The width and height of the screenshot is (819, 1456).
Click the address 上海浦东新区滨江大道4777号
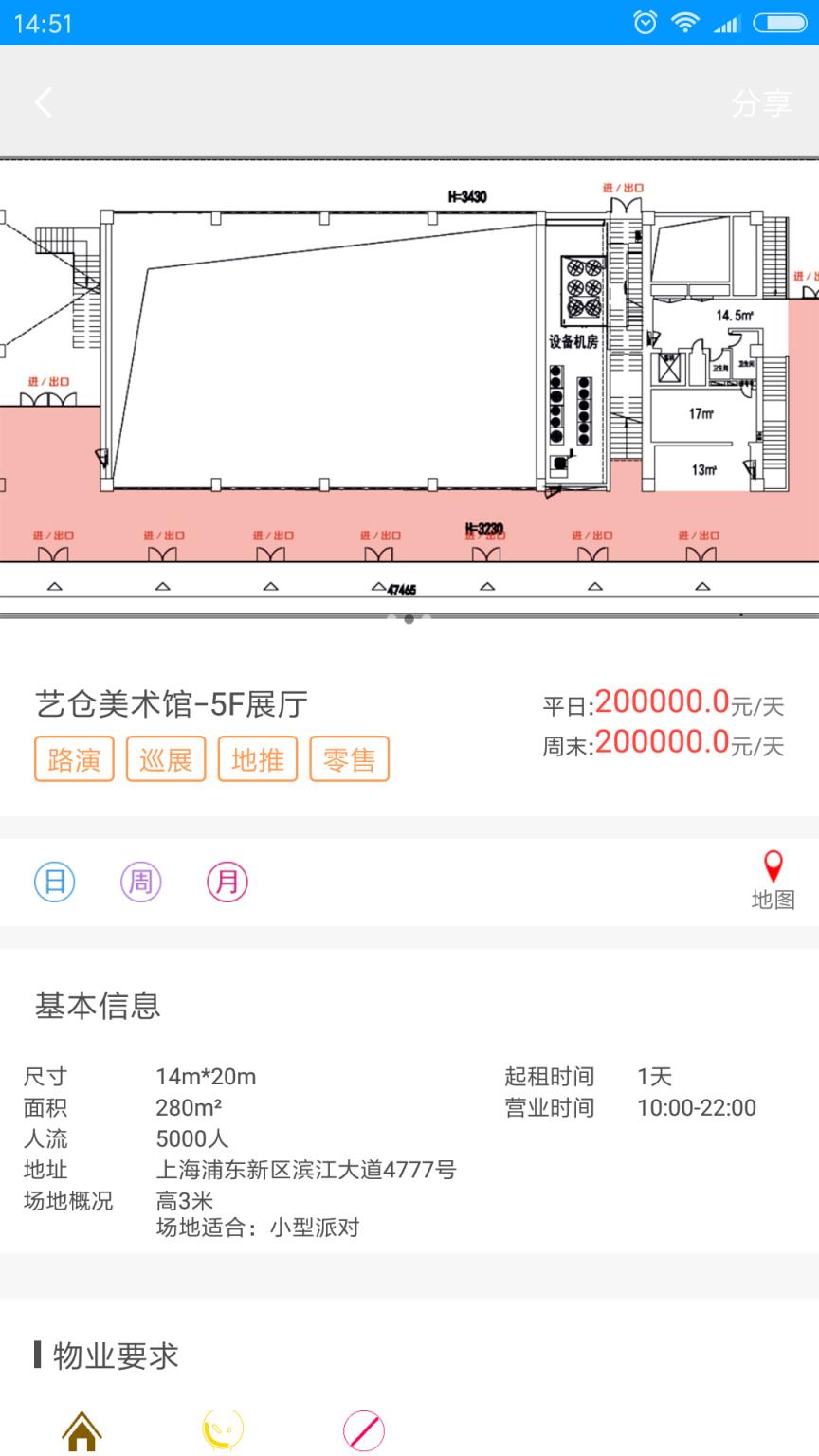(306, 1170)
